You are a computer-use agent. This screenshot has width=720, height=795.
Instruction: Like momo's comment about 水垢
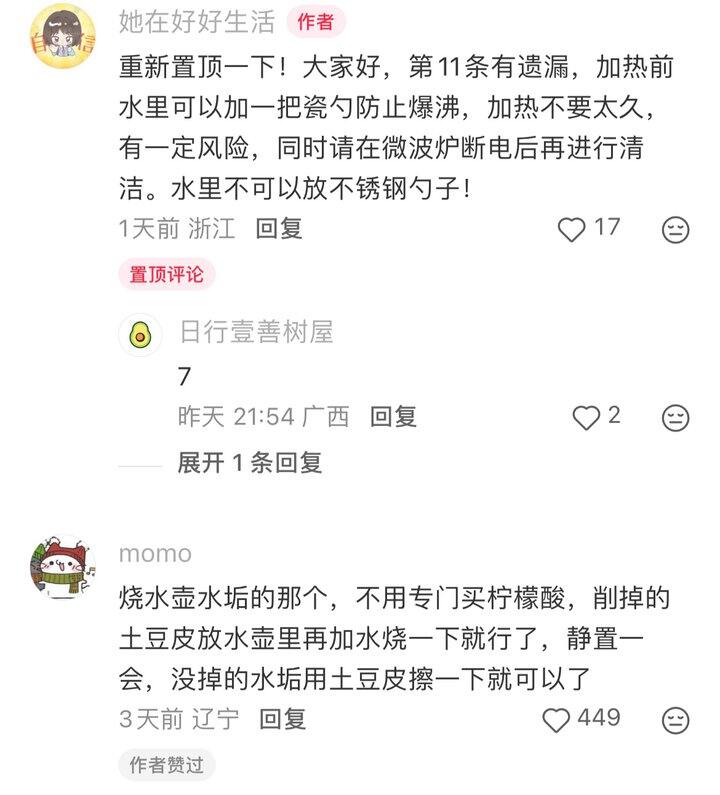(x=557, y=719)
